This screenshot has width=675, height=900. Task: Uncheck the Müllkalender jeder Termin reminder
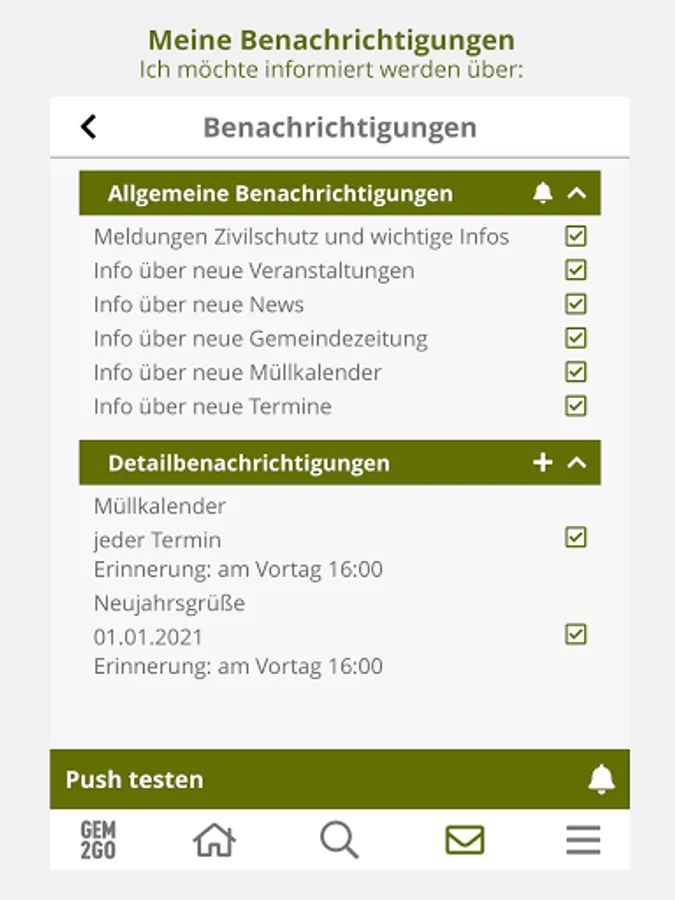(x=575, y=538)
